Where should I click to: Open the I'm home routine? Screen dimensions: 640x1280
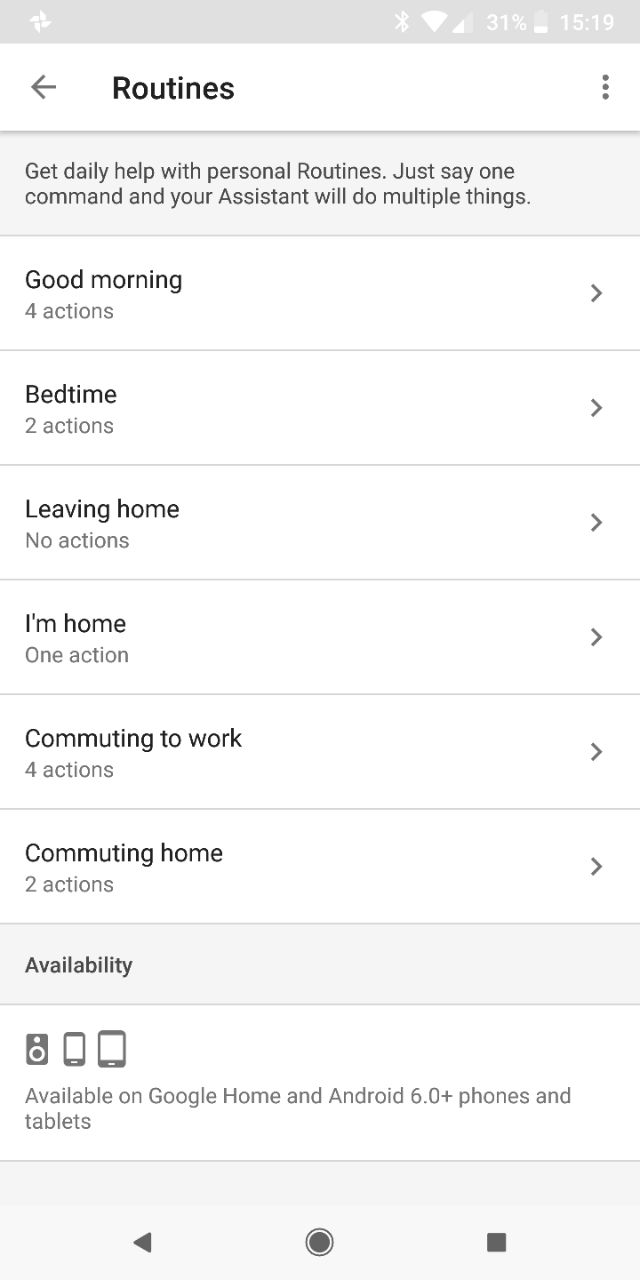point(320,637)
